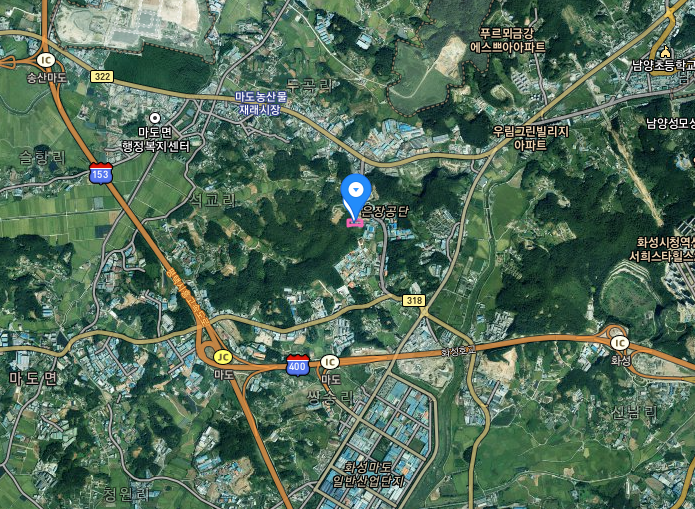Open the 남양초등학교 school marker

665,51
